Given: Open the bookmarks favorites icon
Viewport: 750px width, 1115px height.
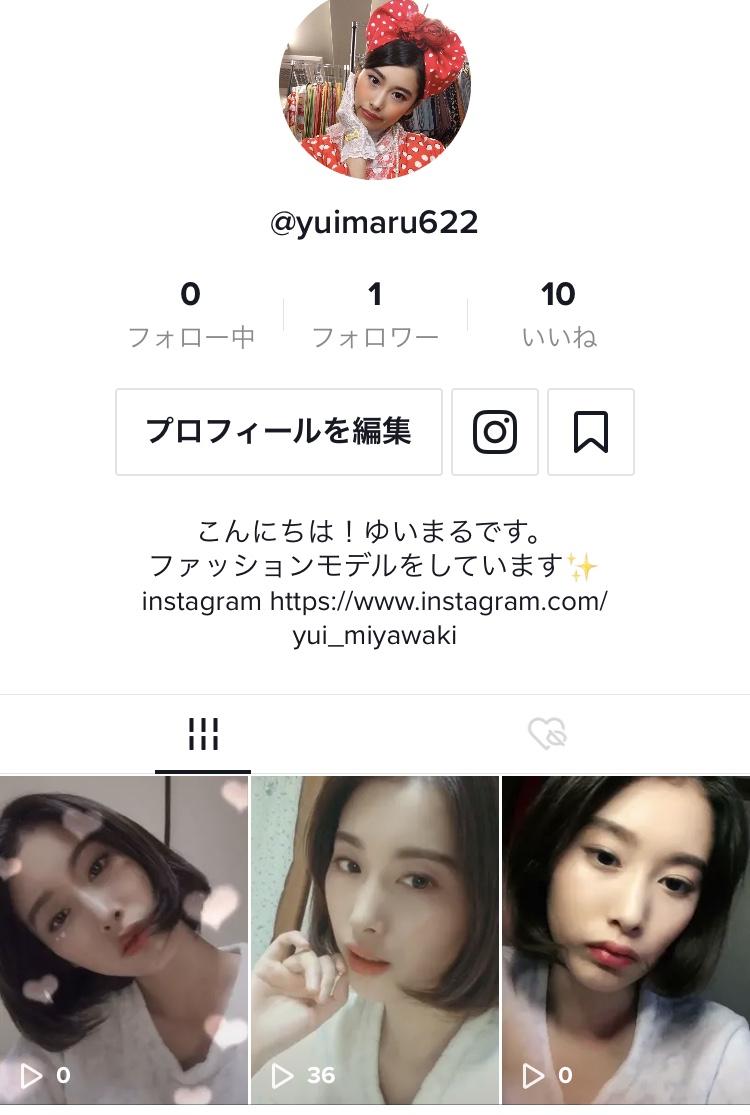Looking at the screenshot, I should 591,432.
